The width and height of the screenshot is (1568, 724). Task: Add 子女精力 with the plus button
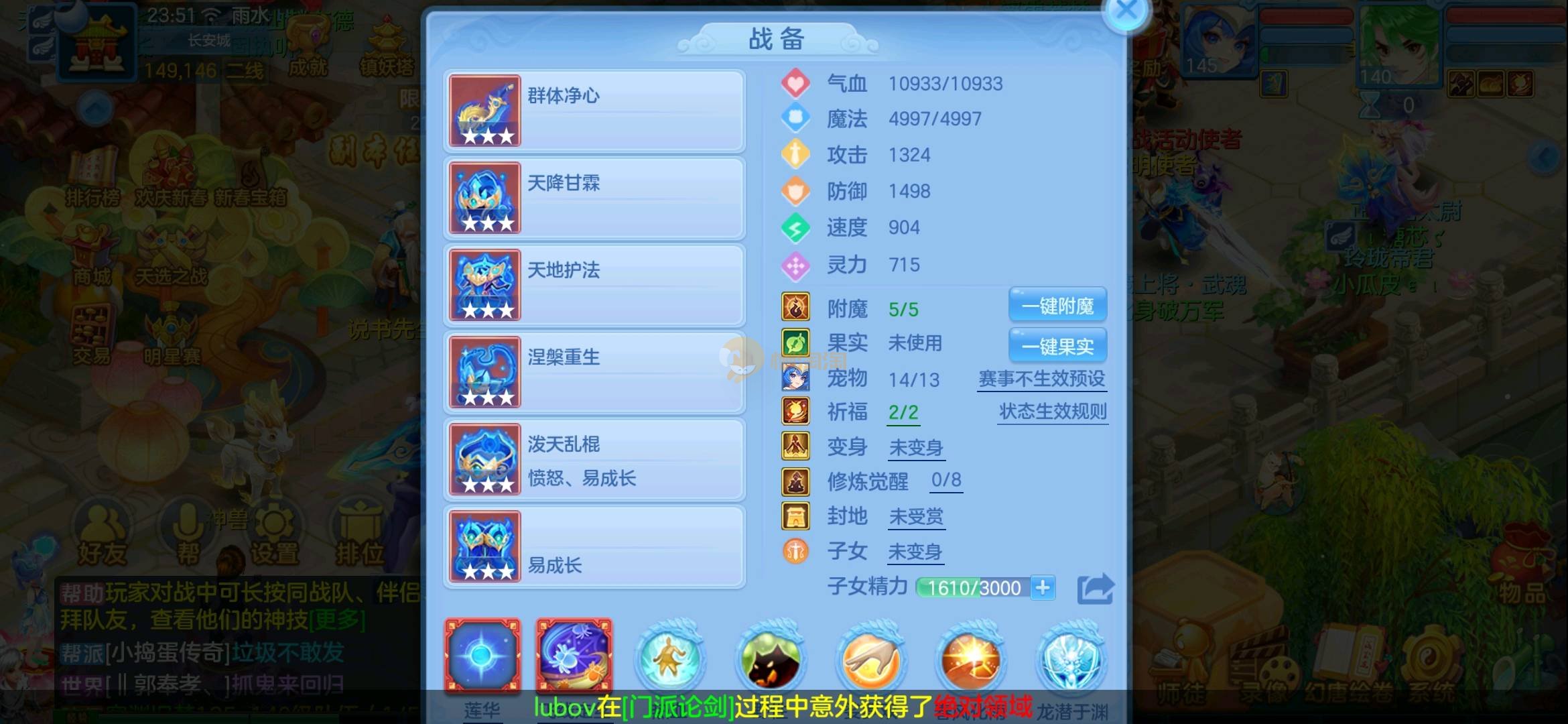click(1043, 588)
